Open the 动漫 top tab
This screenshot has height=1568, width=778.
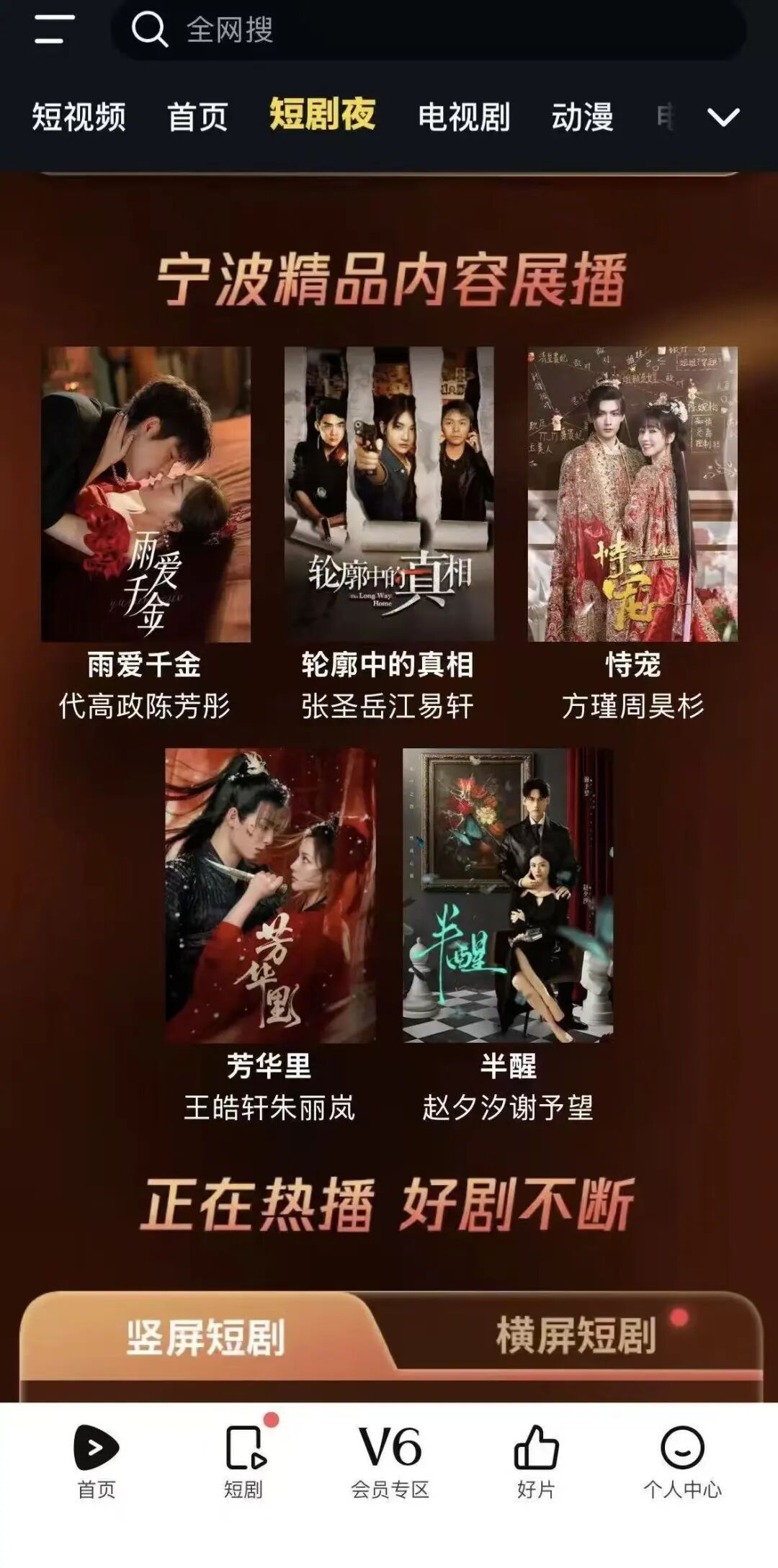click(x=582, y=117)
